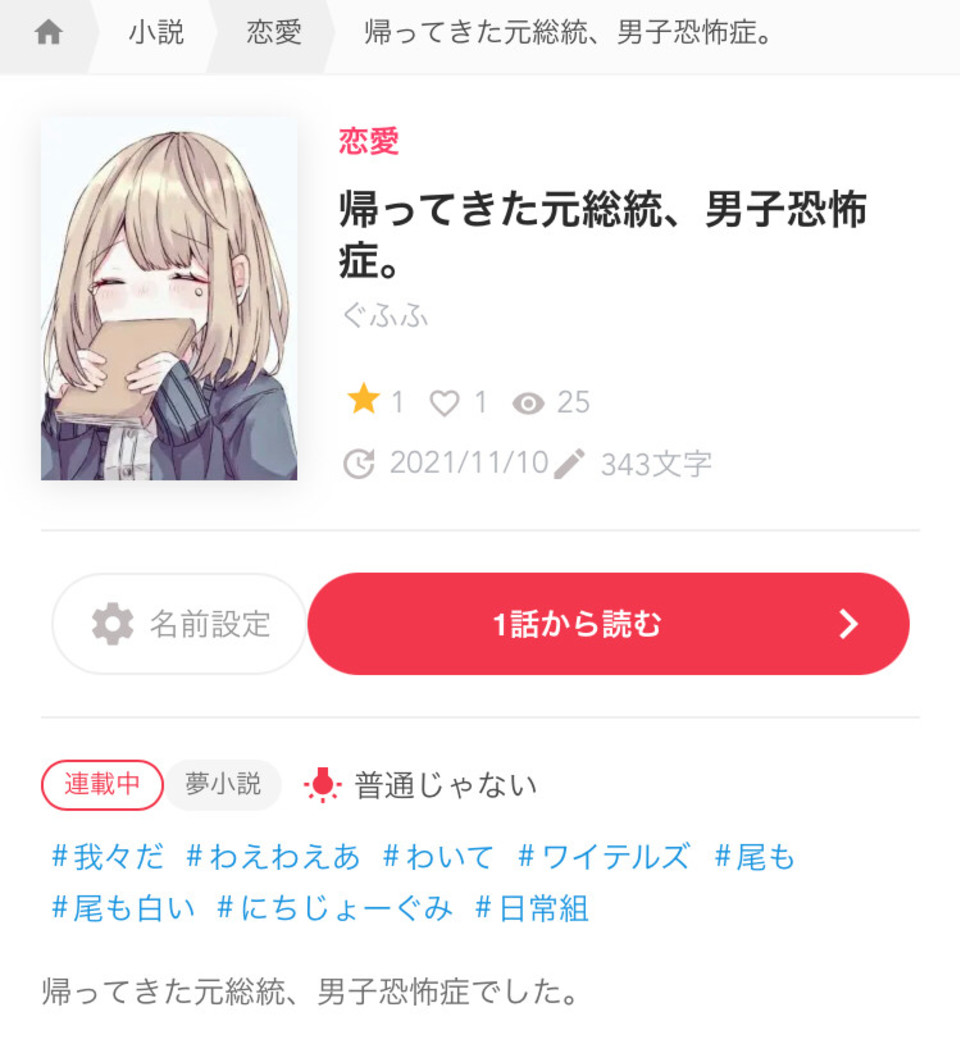Open 名前設定 name settings
Screen dimensions: 960x1044
tap(181, 624)
